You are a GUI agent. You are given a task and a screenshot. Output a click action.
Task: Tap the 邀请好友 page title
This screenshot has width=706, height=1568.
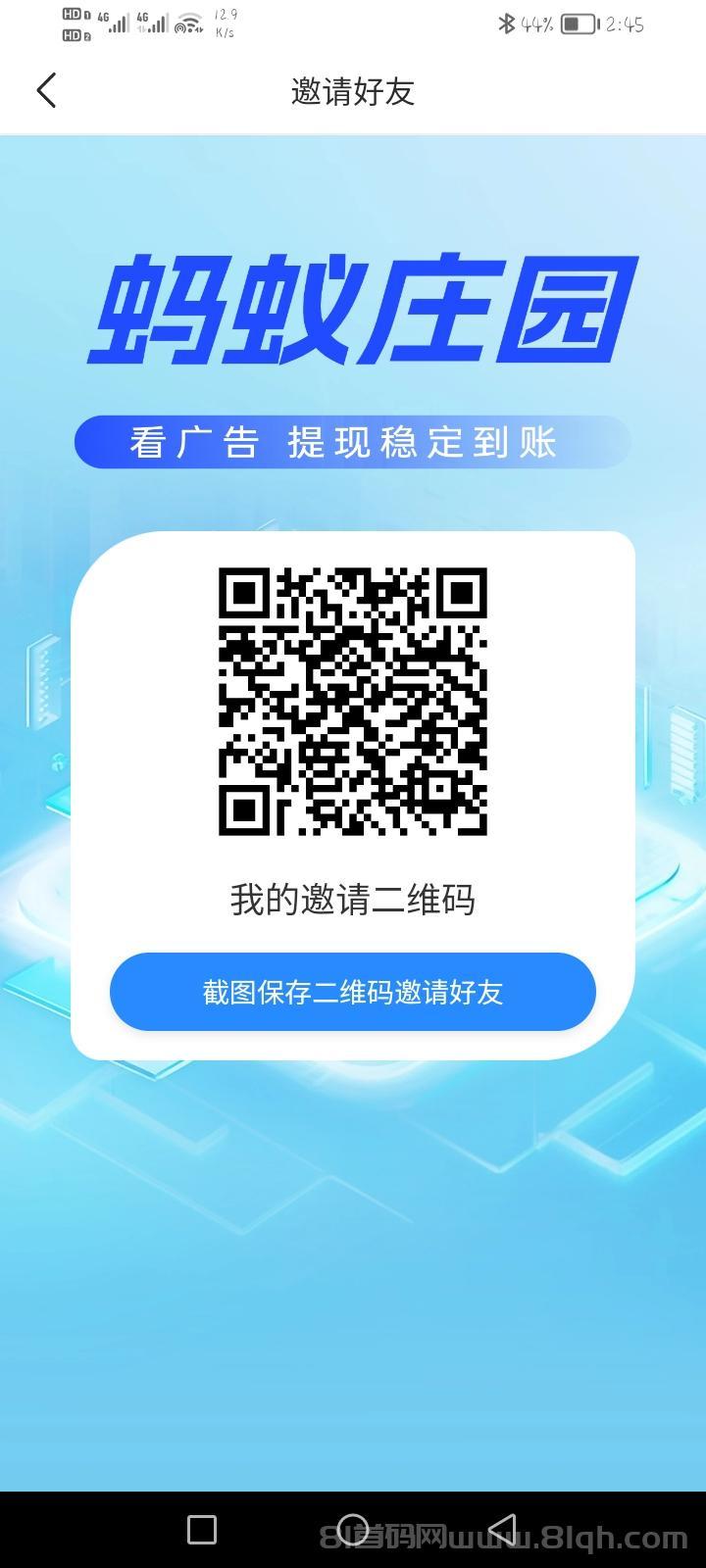point(353,92)
